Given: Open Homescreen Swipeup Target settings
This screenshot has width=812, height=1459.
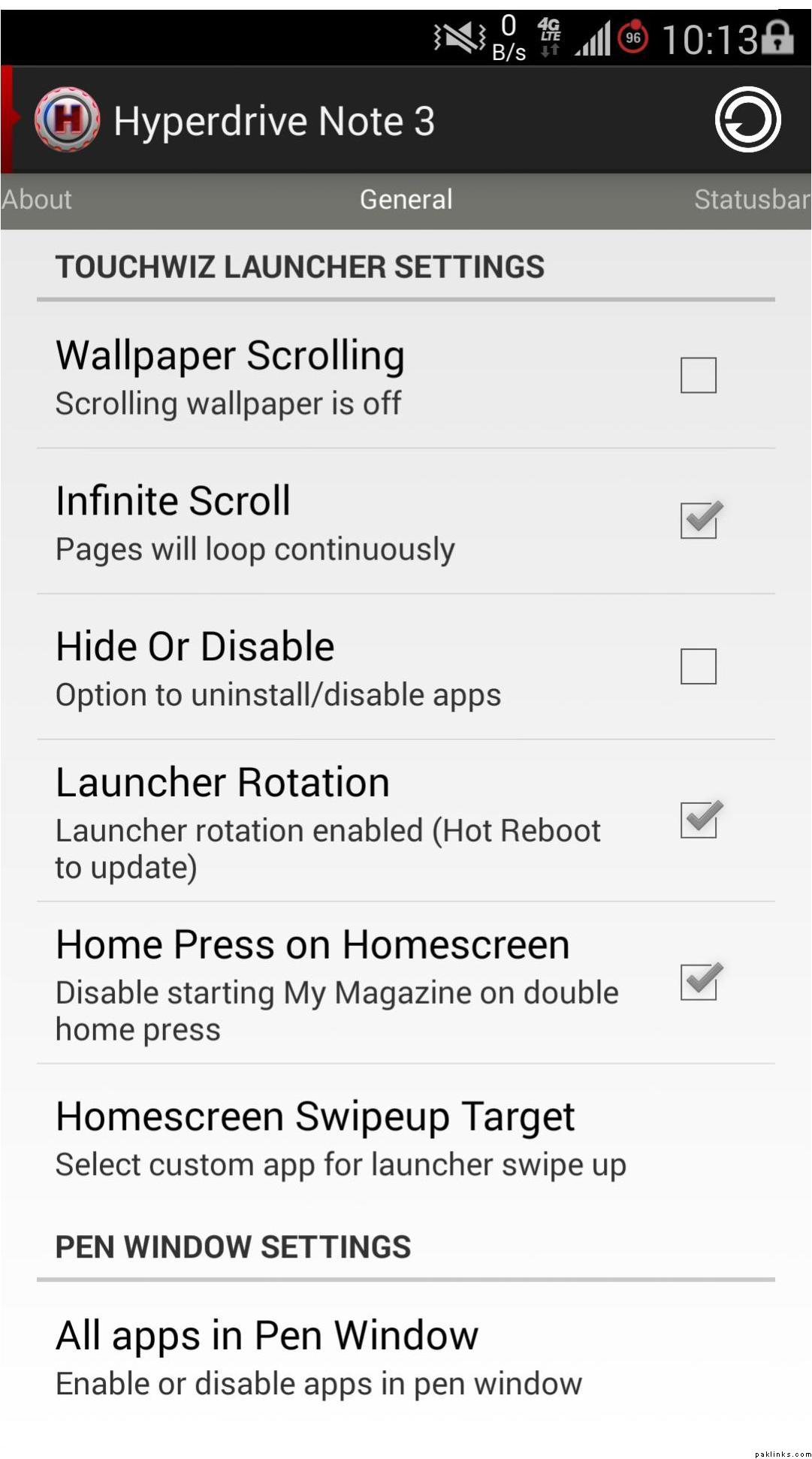Looking at the screenshot, I should point(341,1138).
